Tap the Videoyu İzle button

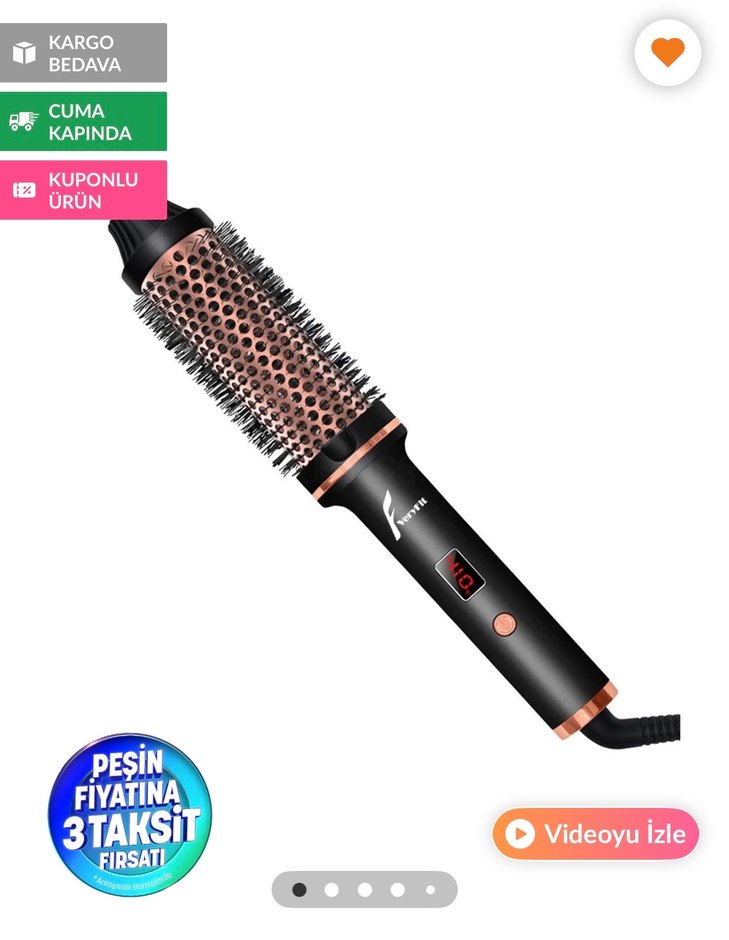click(x=595, y=833)
